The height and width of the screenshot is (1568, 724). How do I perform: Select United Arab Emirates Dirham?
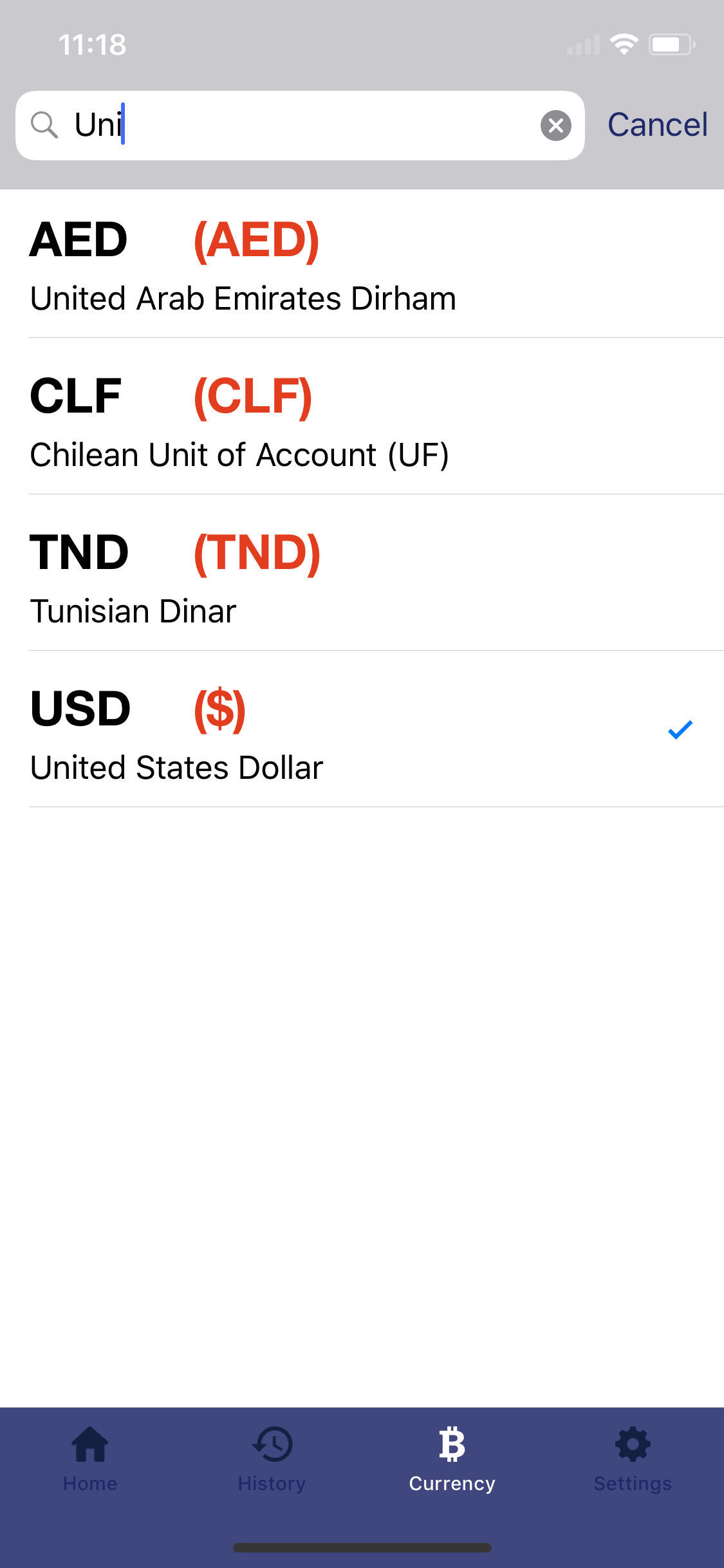tap(362, 264)
